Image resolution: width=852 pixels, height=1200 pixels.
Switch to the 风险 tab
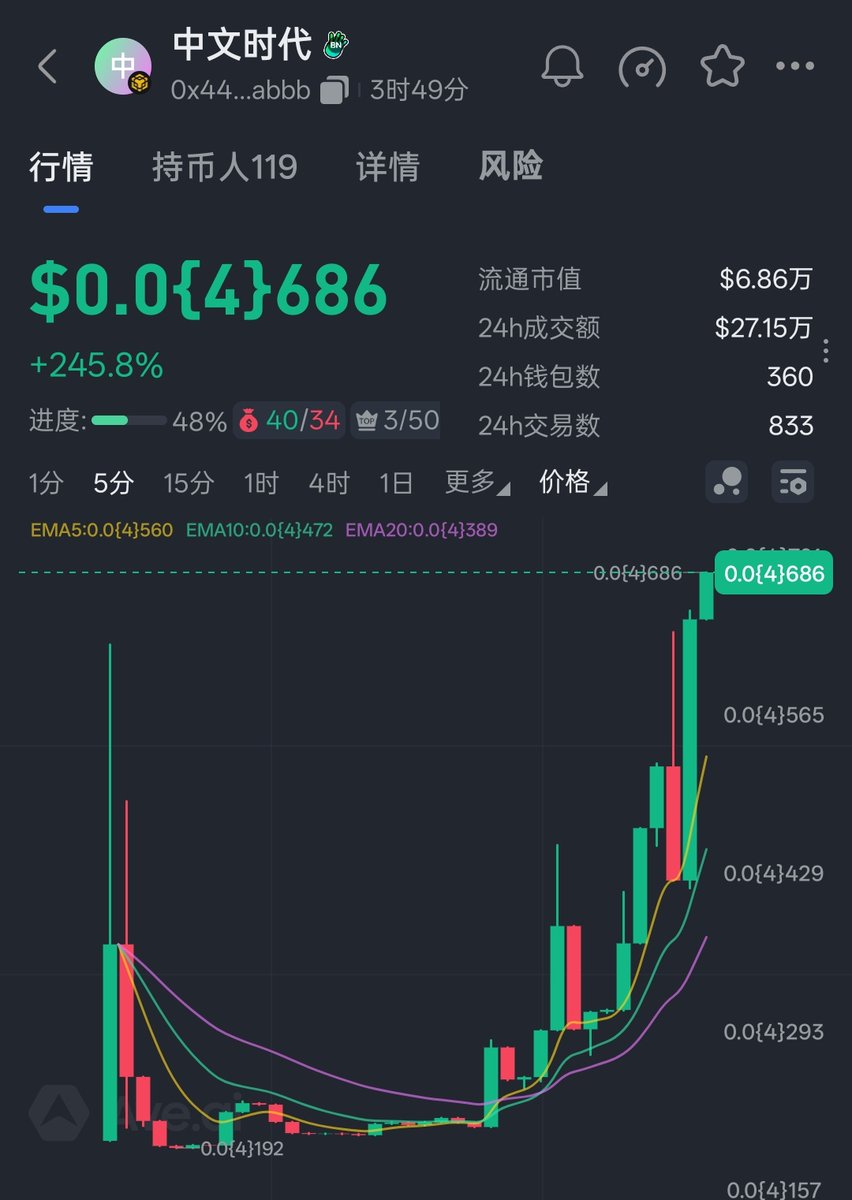point(510,167)
